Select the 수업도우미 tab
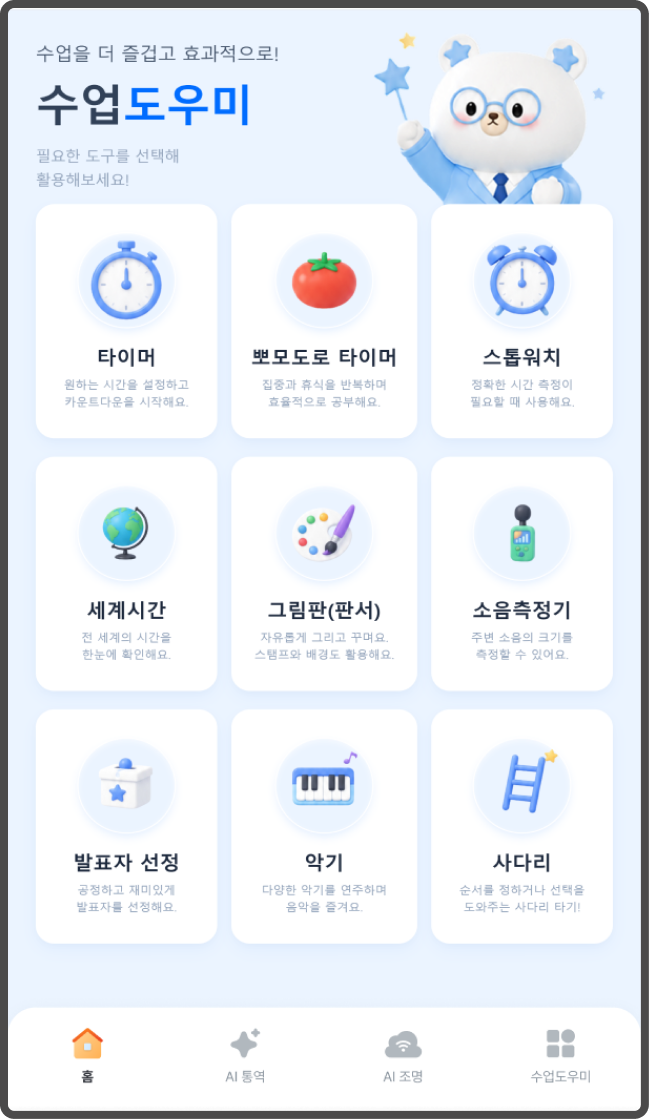Screen dimensions: 649x1119 pos(560,1055)
